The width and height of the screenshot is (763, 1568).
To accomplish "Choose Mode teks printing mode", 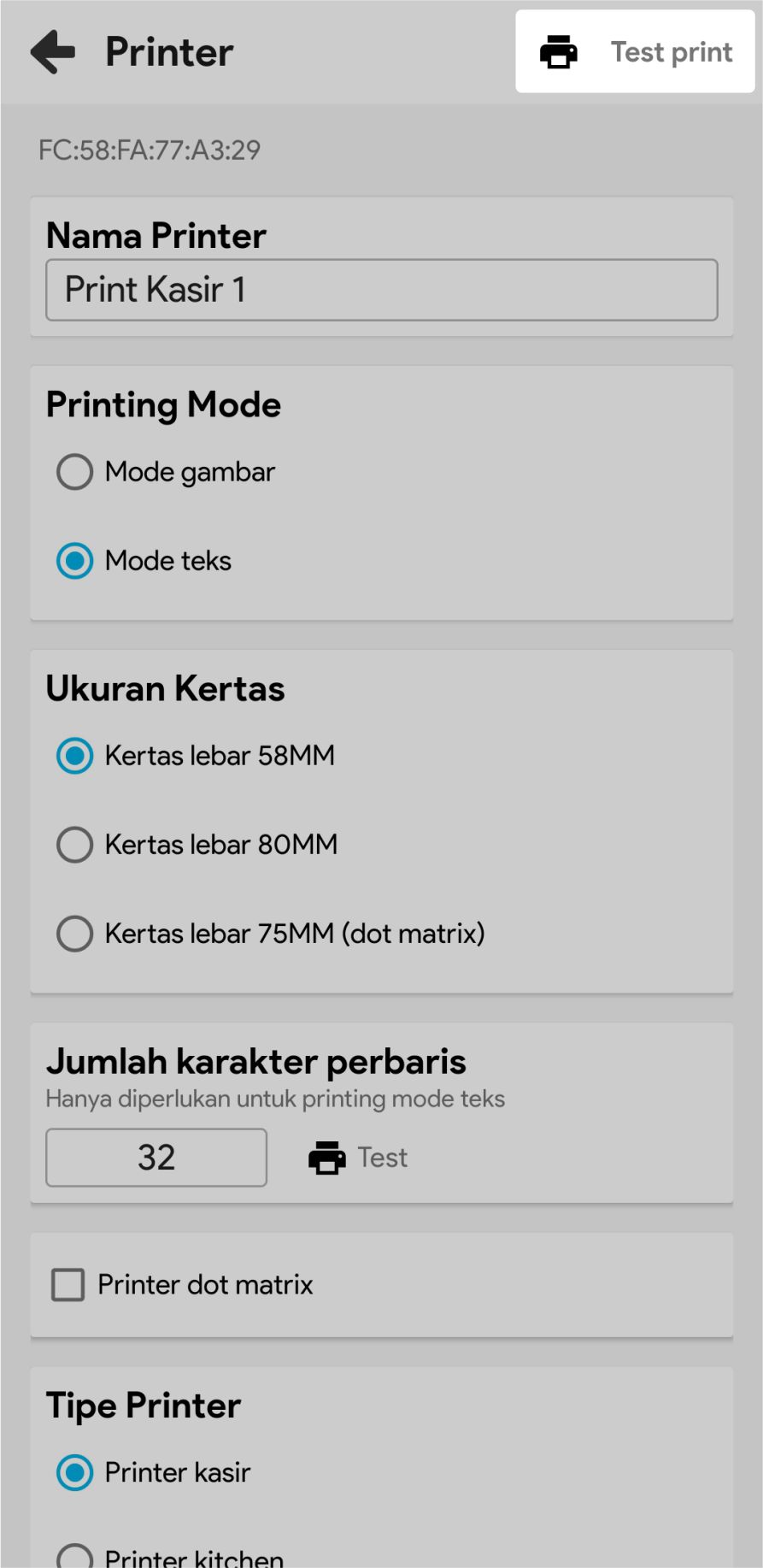I will pyautogui.click(x=75, y=561).
